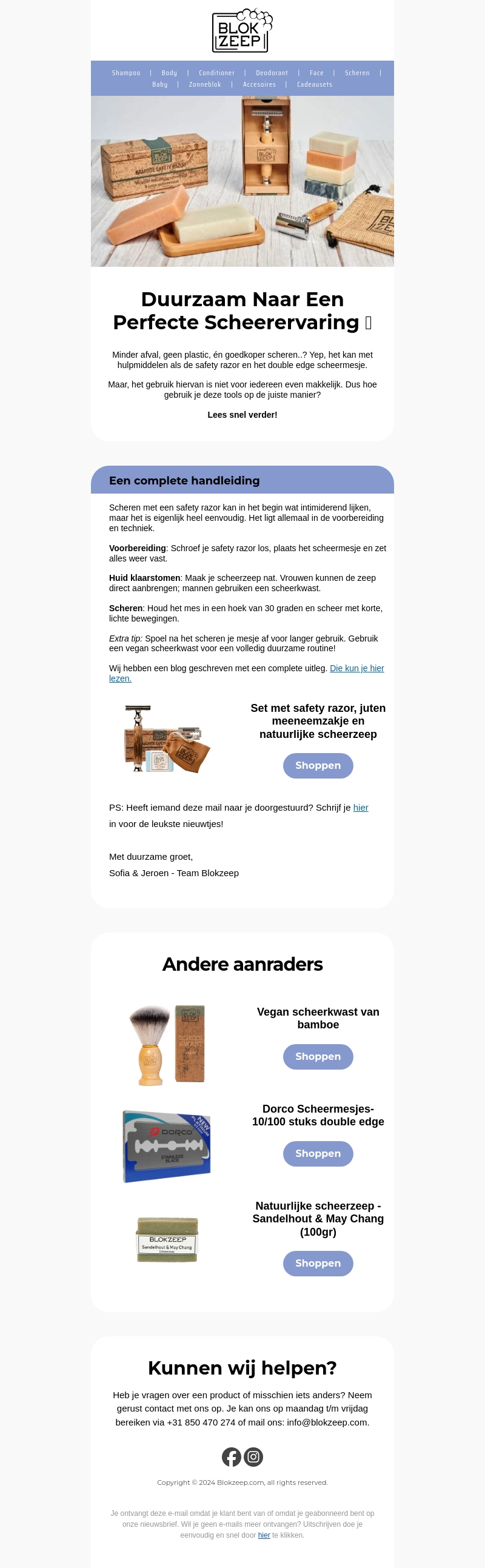Tap Shoppen for Dorco Scheermesjes
Screen dimensions: 485x1568
point(318,1153)
